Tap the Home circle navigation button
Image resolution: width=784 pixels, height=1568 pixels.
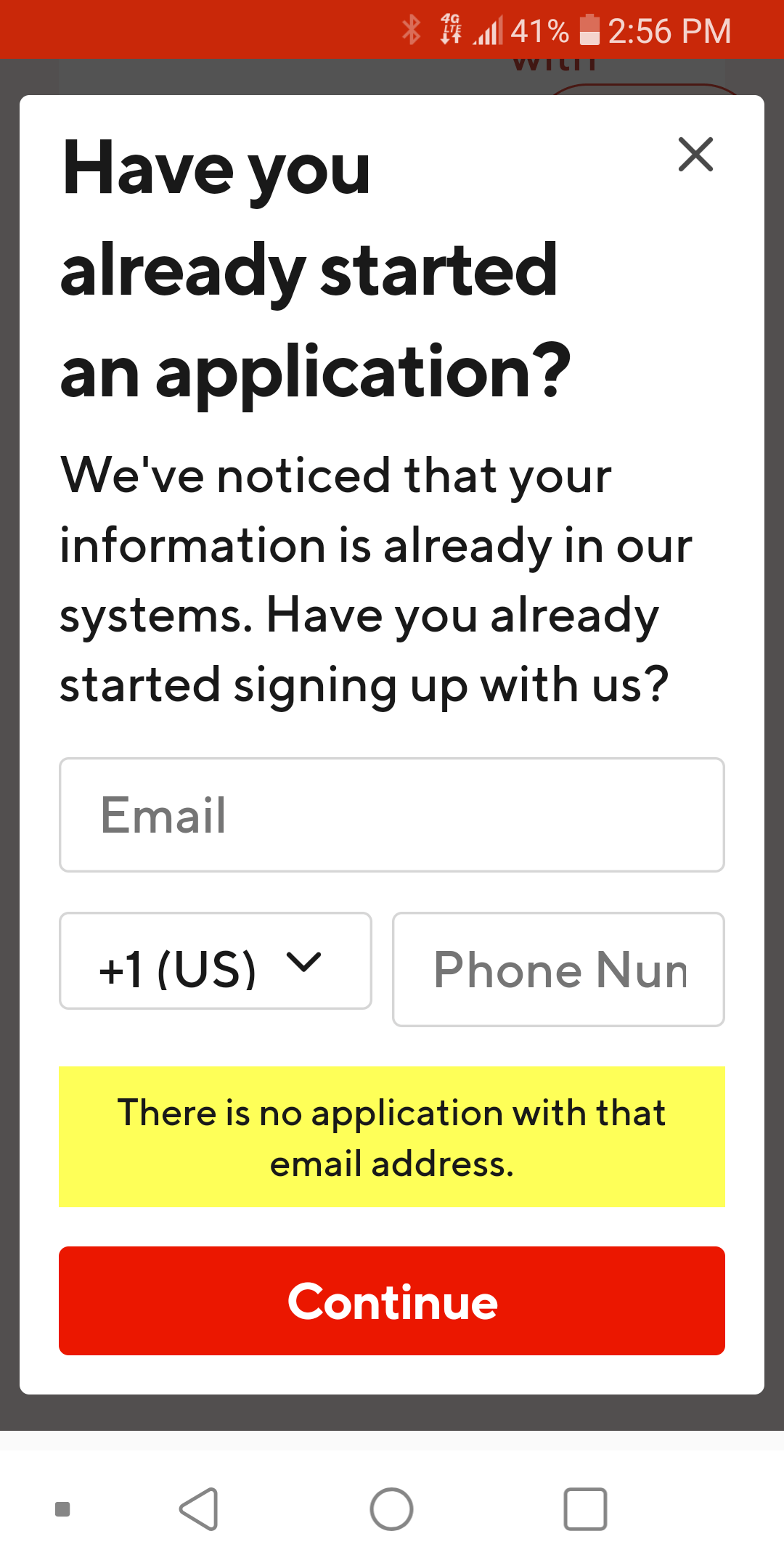pyautogui.click(x=391, y=1509)
